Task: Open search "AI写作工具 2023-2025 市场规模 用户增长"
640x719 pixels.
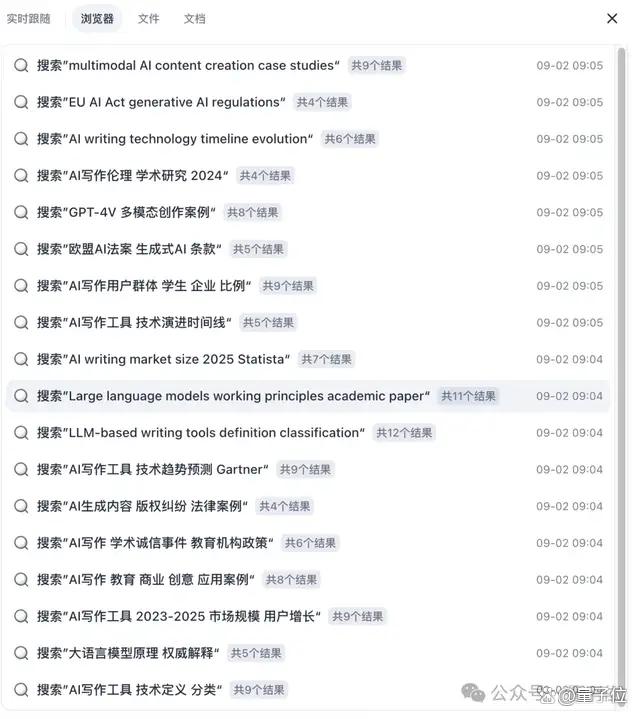Action: [x=308, y=616]
